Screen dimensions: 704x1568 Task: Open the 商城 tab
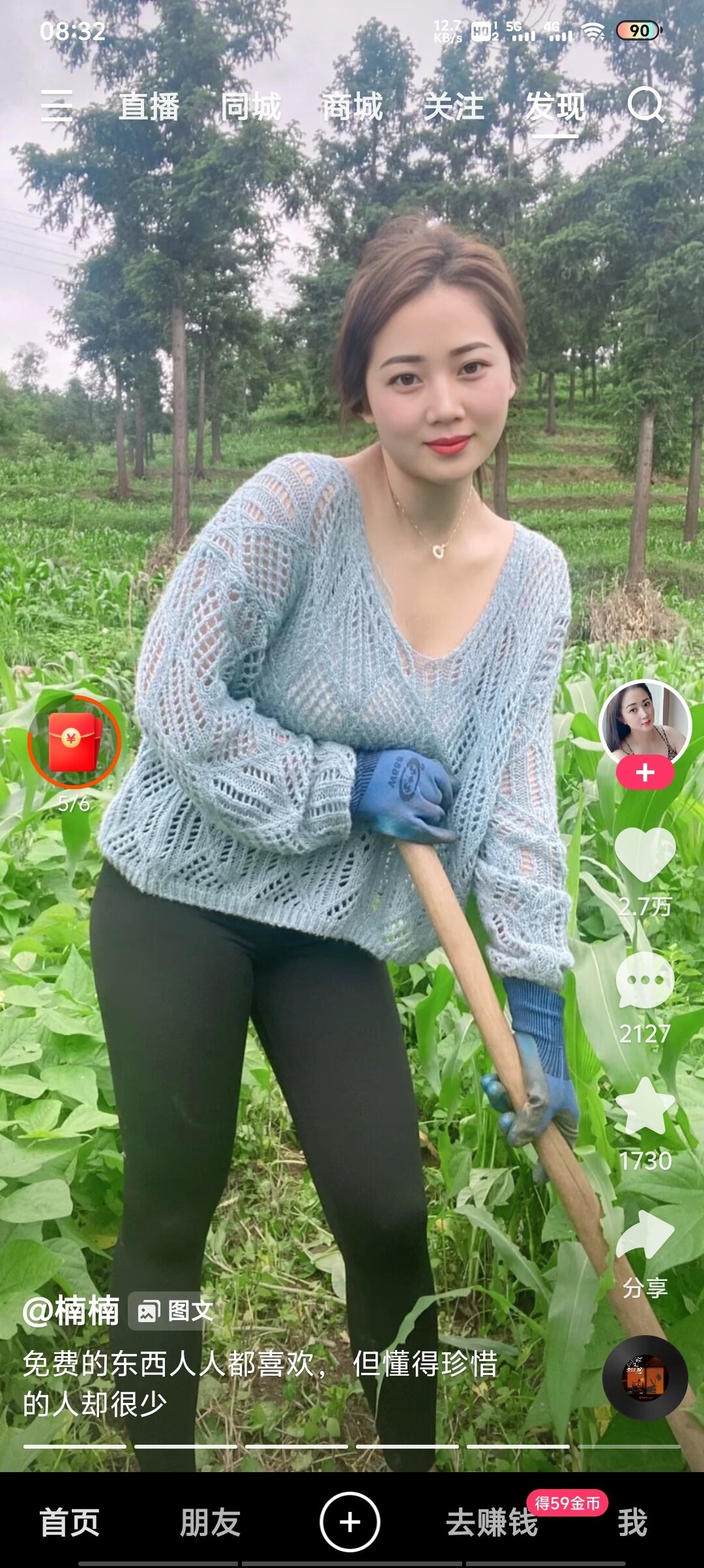coord(353,107)
